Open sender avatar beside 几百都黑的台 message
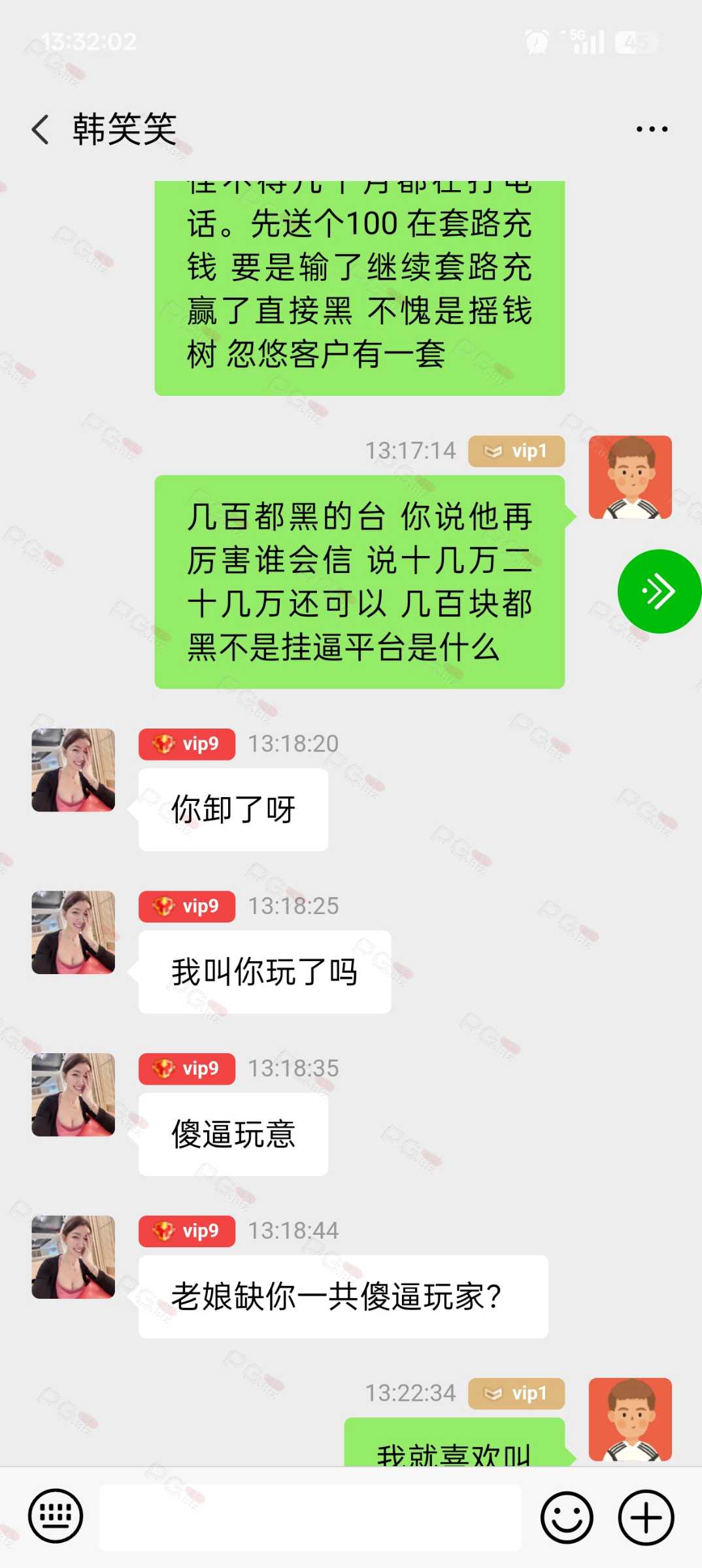 click(630, 478)
